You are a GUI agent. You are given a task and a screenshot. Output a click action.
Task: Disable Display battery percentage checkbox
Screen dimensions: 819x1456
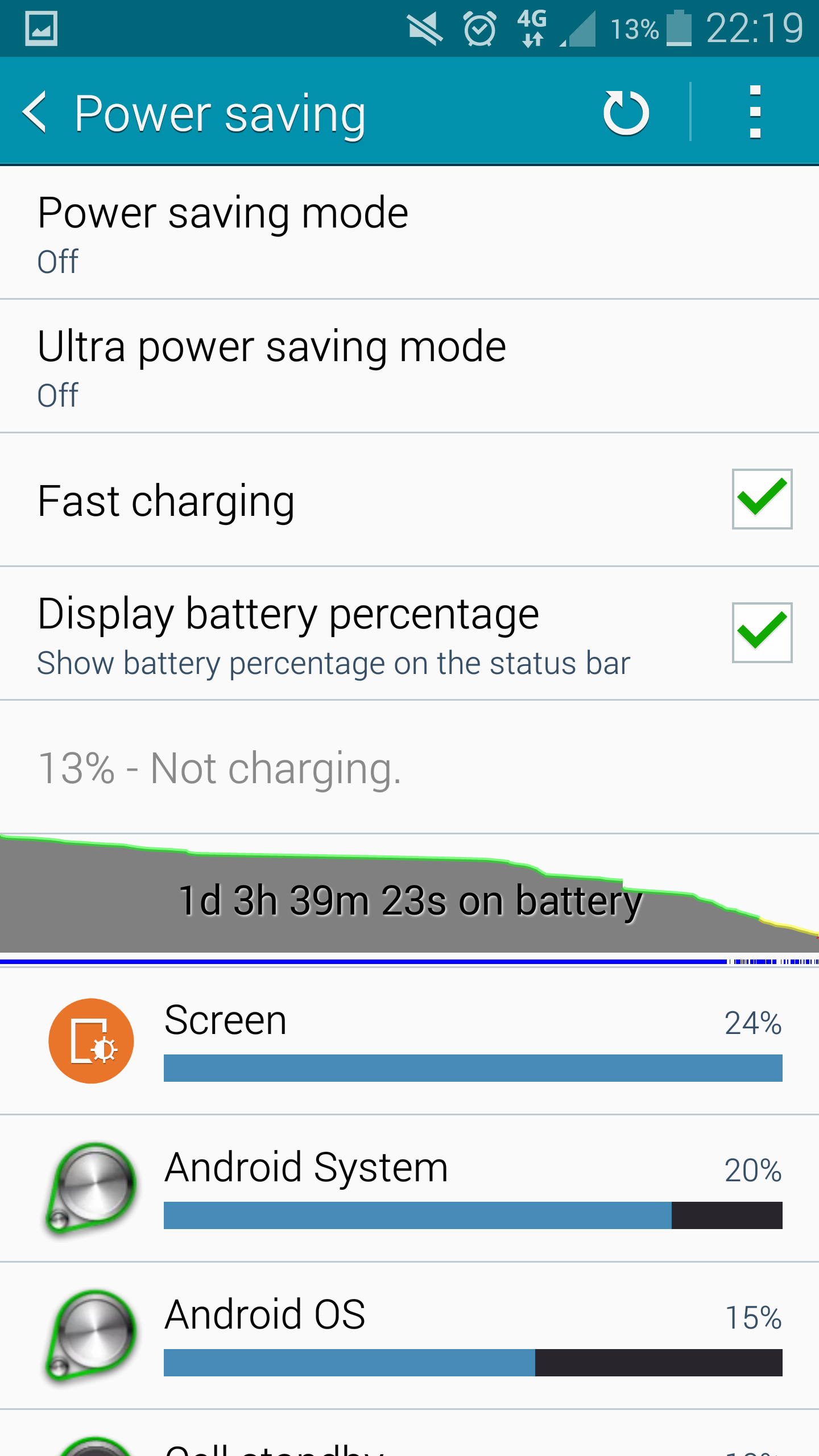tap(762, 633)
